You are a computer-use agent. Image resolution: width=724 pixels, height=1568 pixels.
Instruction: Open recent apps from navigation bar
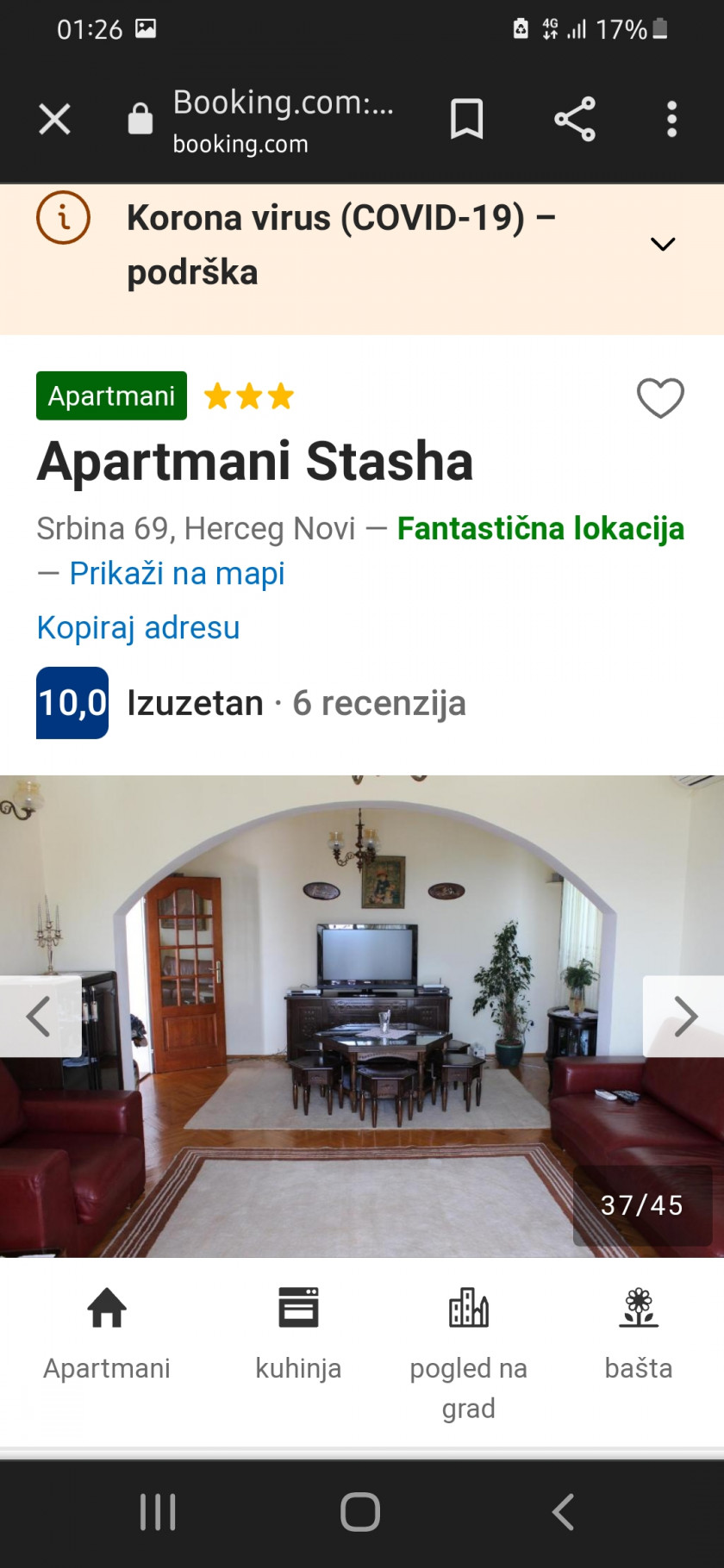158,1512
